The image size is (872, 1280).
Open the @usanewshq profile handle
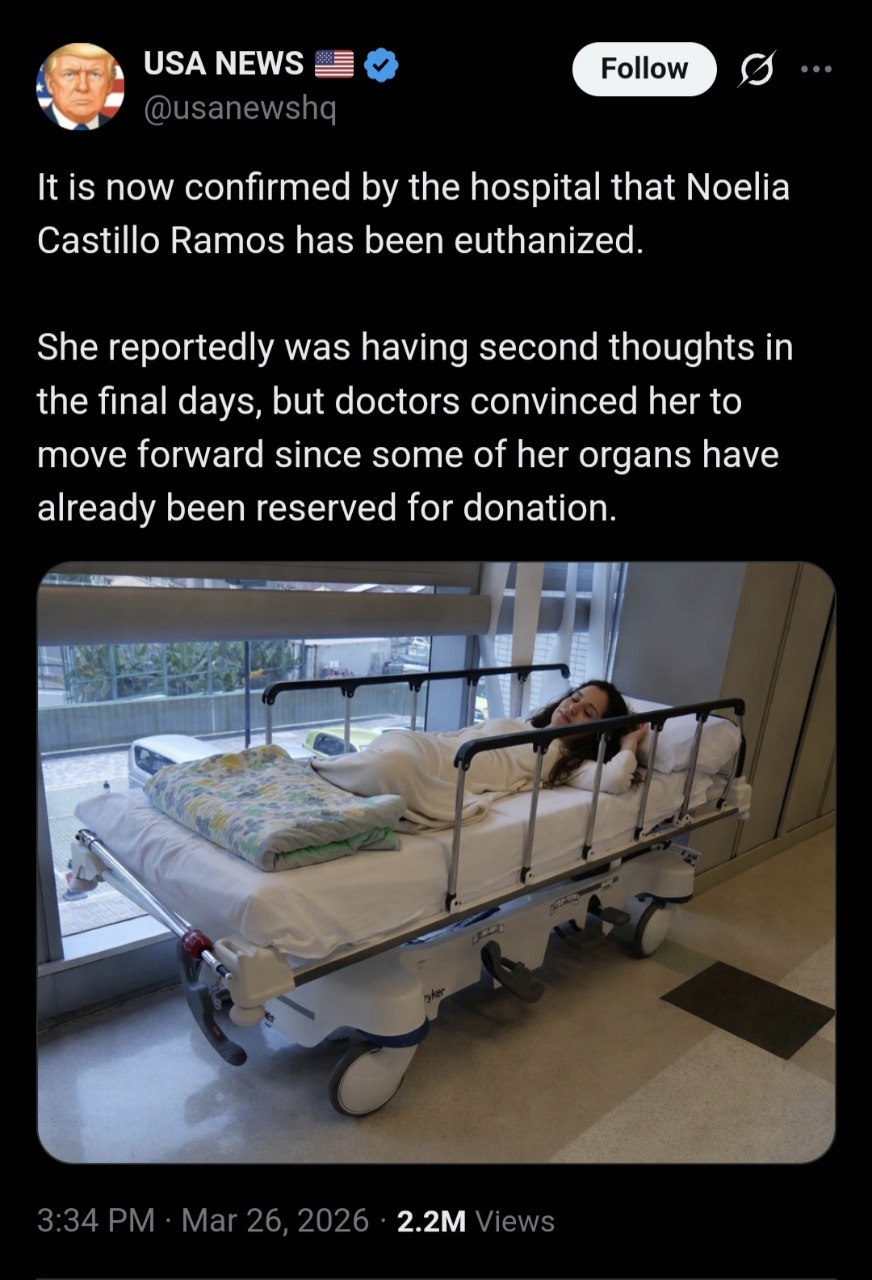click(240, 109)
